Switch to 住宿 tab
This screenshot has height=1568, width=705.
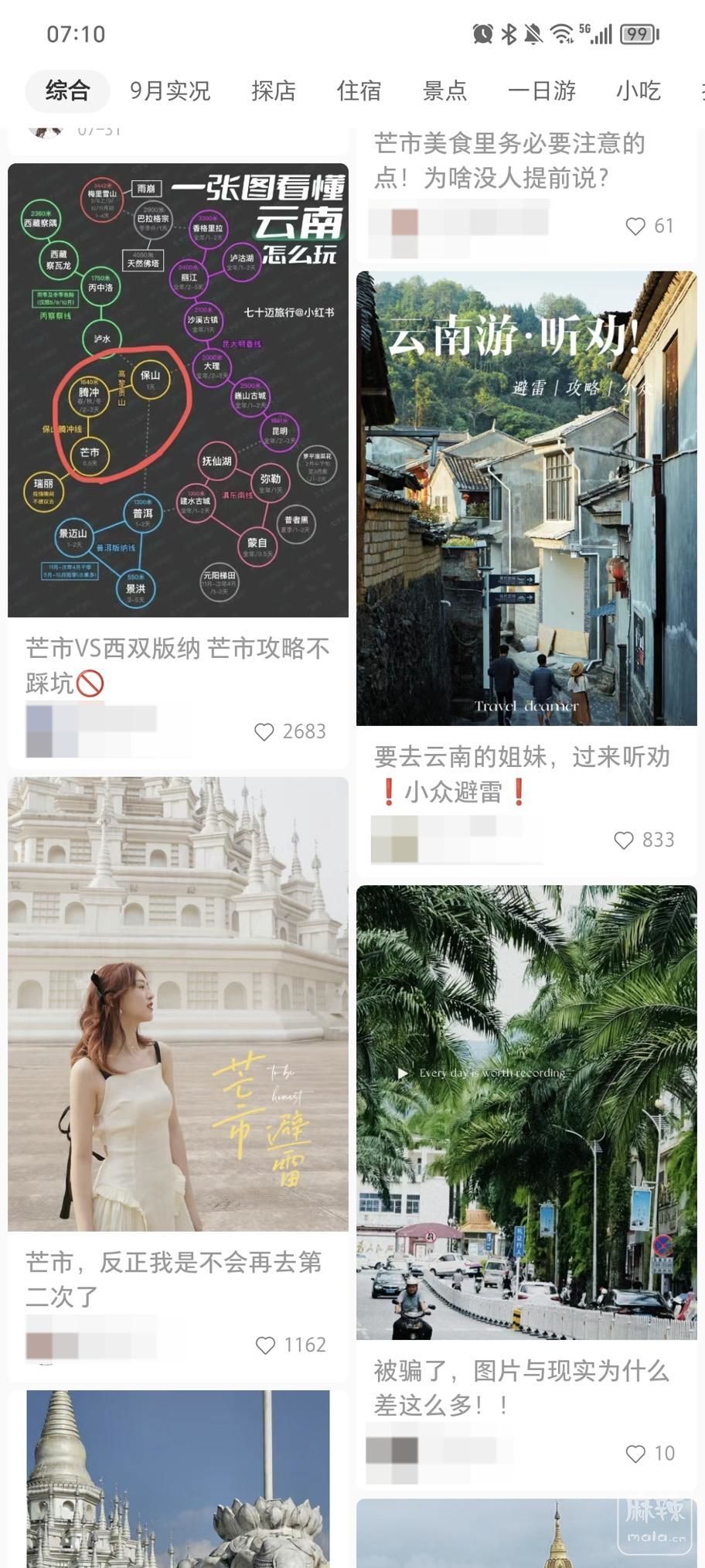click(x=359, y=91)
